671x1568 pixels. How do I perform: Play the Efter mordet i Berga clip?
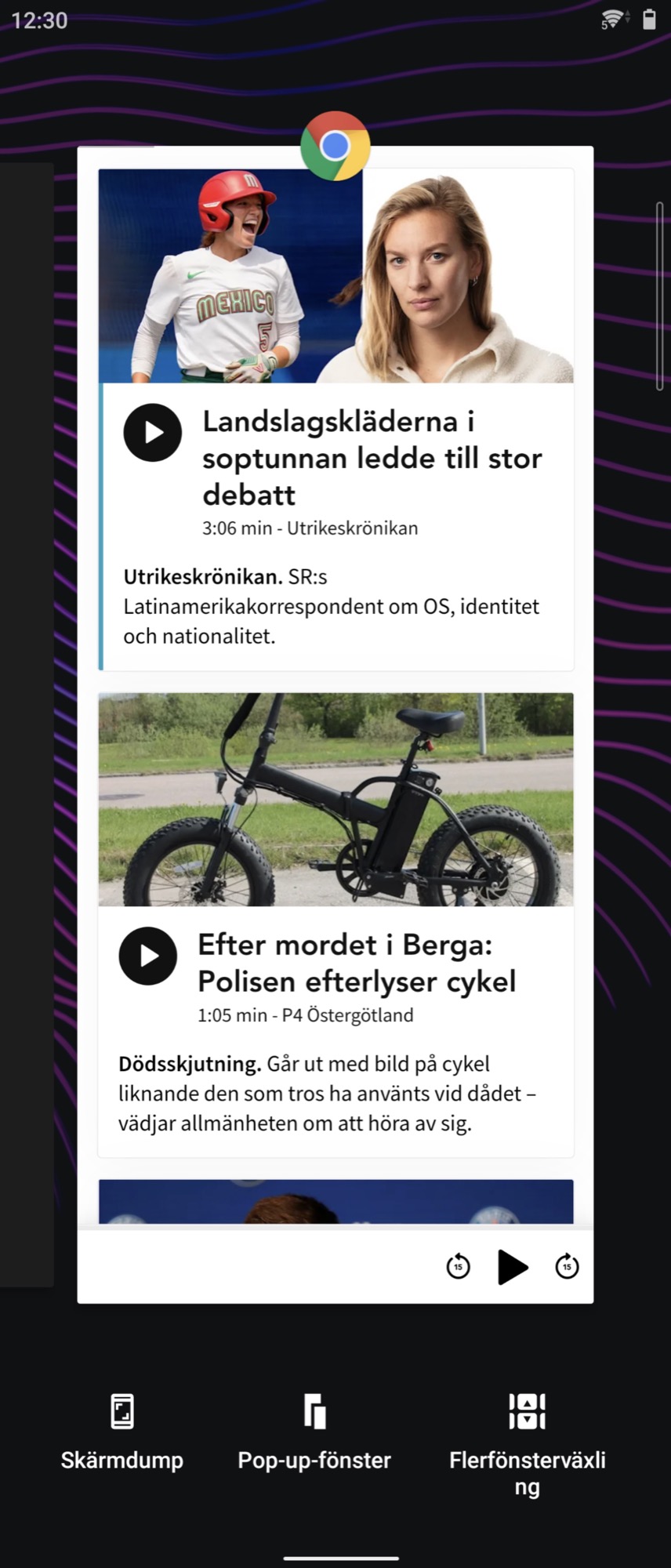click(148, 956)
